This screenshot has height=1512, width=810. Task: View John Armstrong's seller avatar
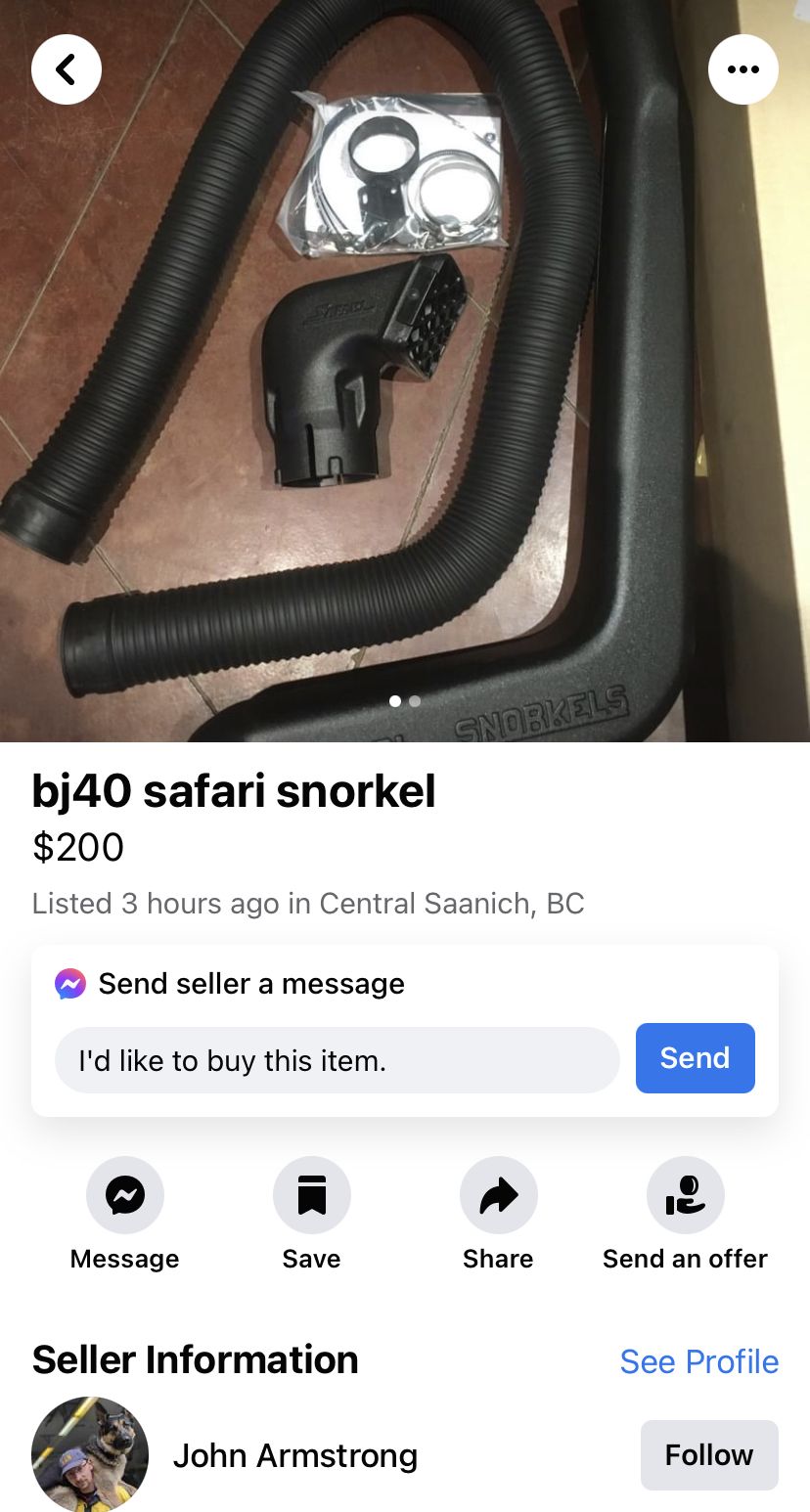pyautogui.click(x=90, y=1454)
